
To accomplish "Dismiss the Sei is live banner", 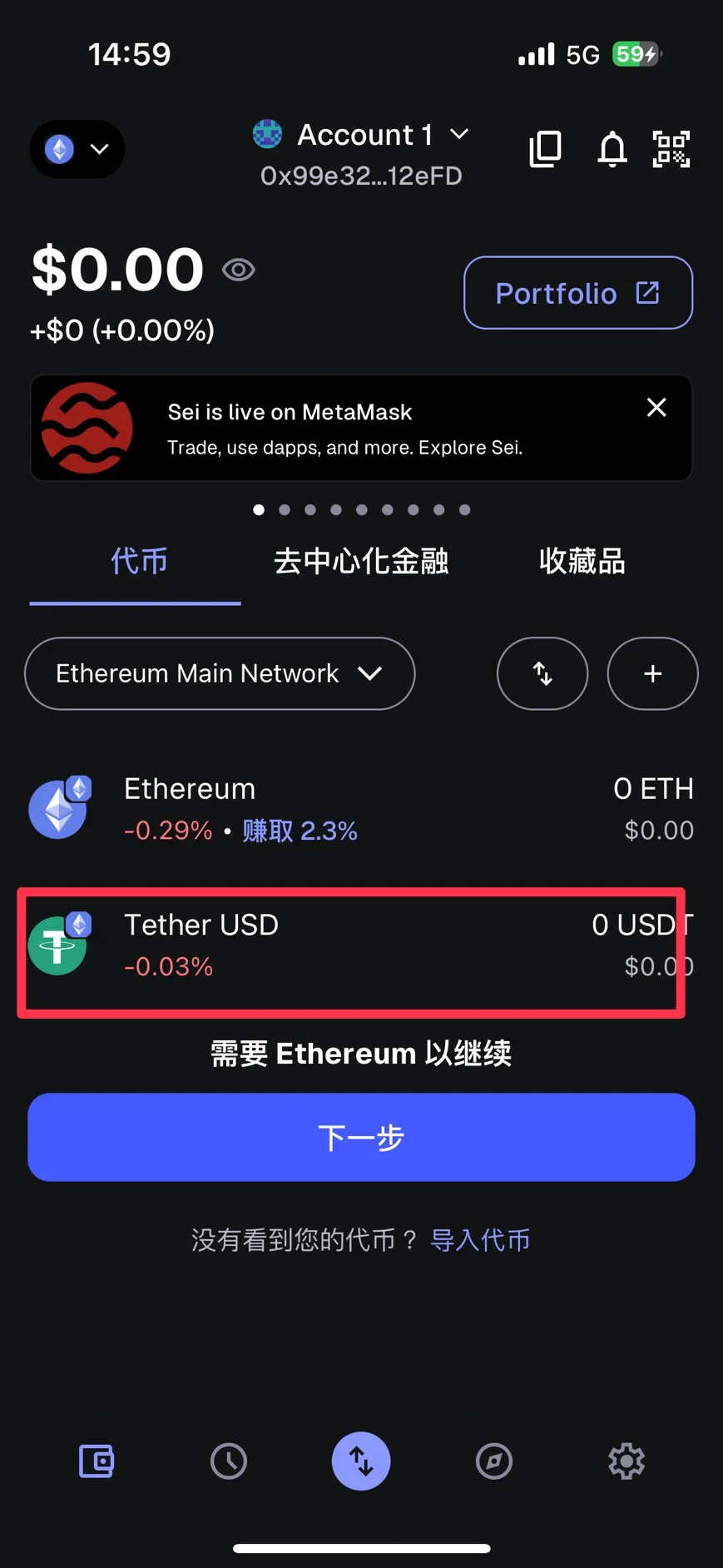I will click(656, 408).
